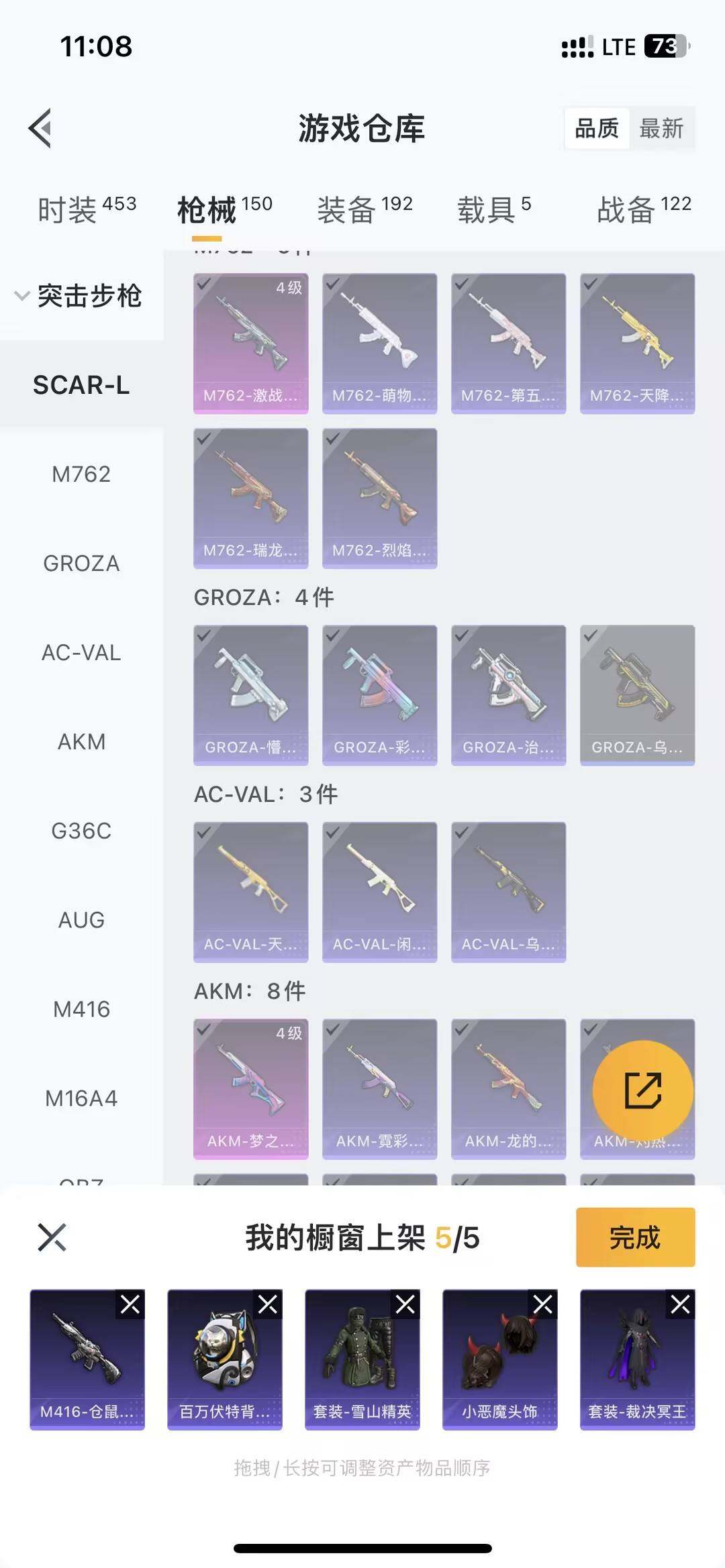This screenshot has width=725, height=1568.
Task: Select the AC-VAL-闲 skin tile
Action: 379,892
